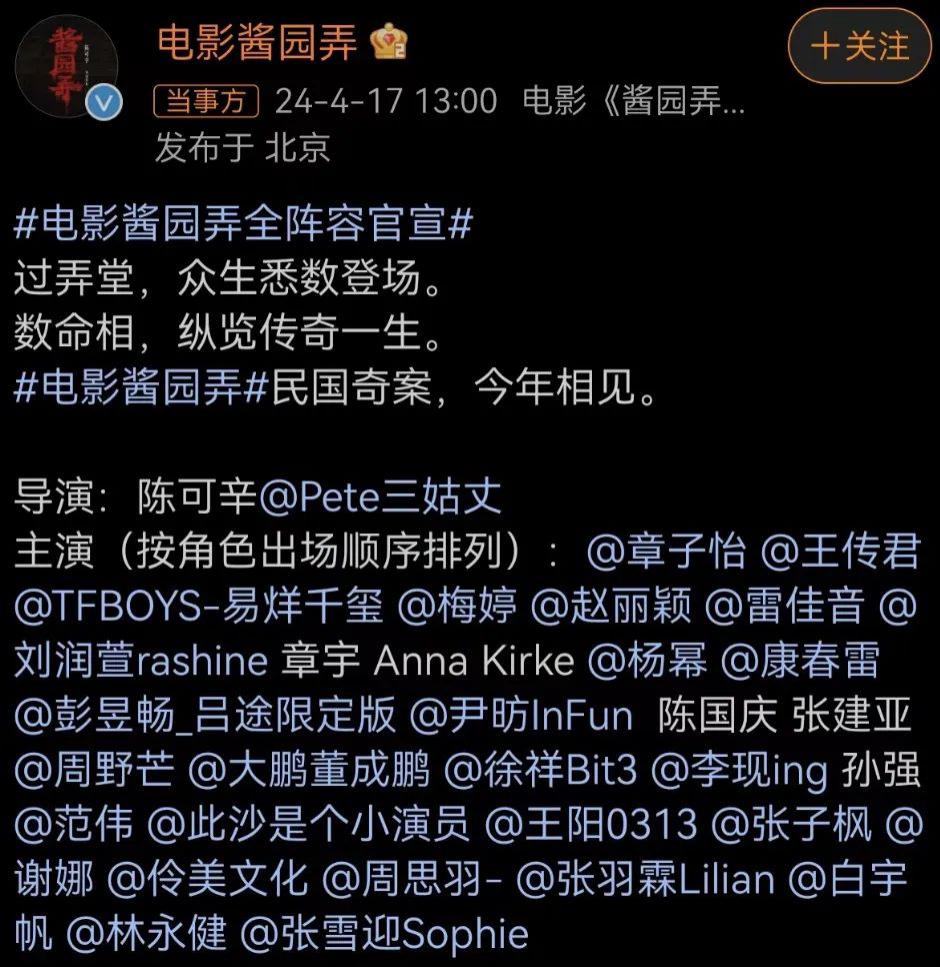This screenshot has height=967, width=940.
Task: Open the @梅婷 mention
Action: click(473, 607)
